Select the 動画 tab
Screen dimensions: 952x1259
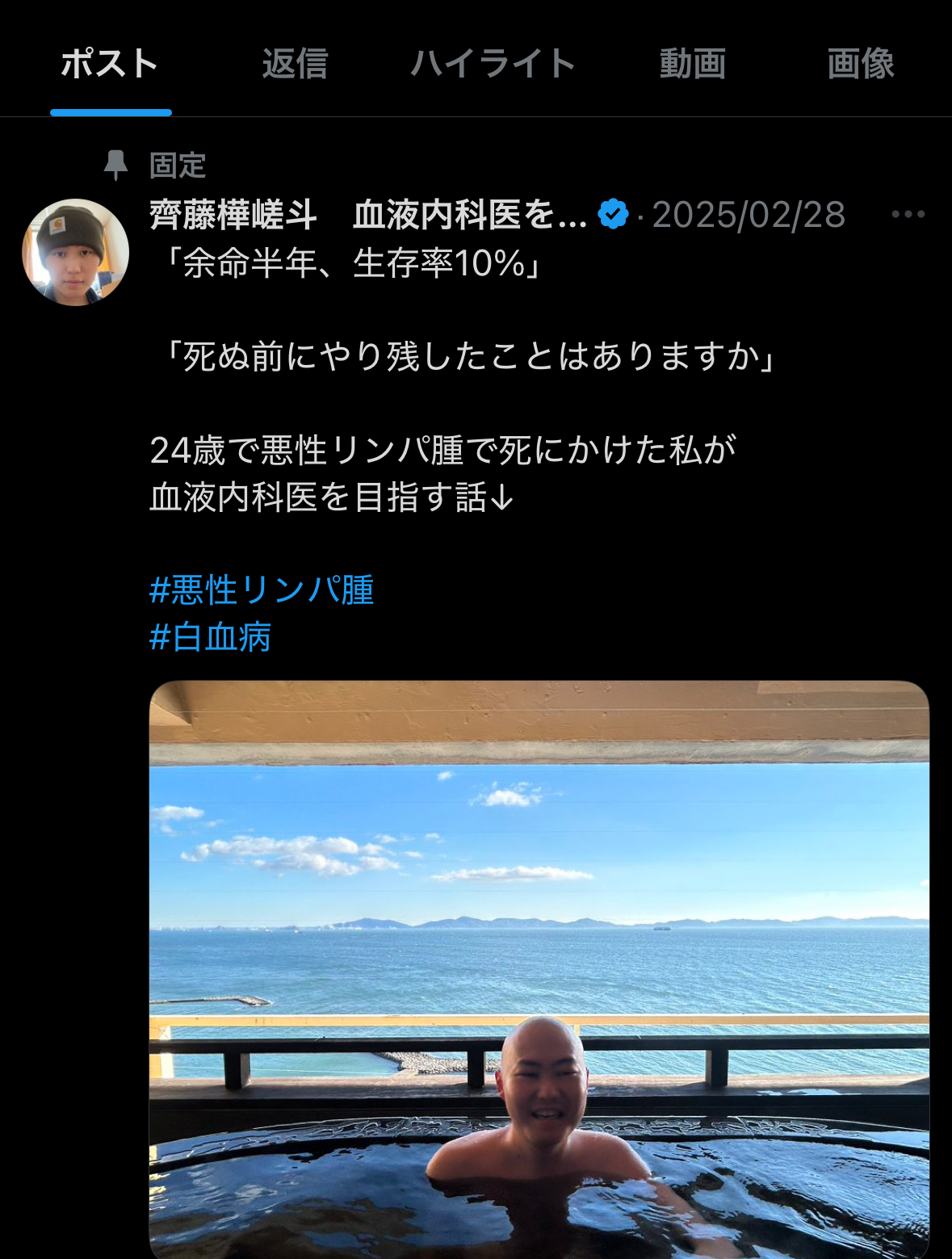pyautogui.click(x=692, y=64)
